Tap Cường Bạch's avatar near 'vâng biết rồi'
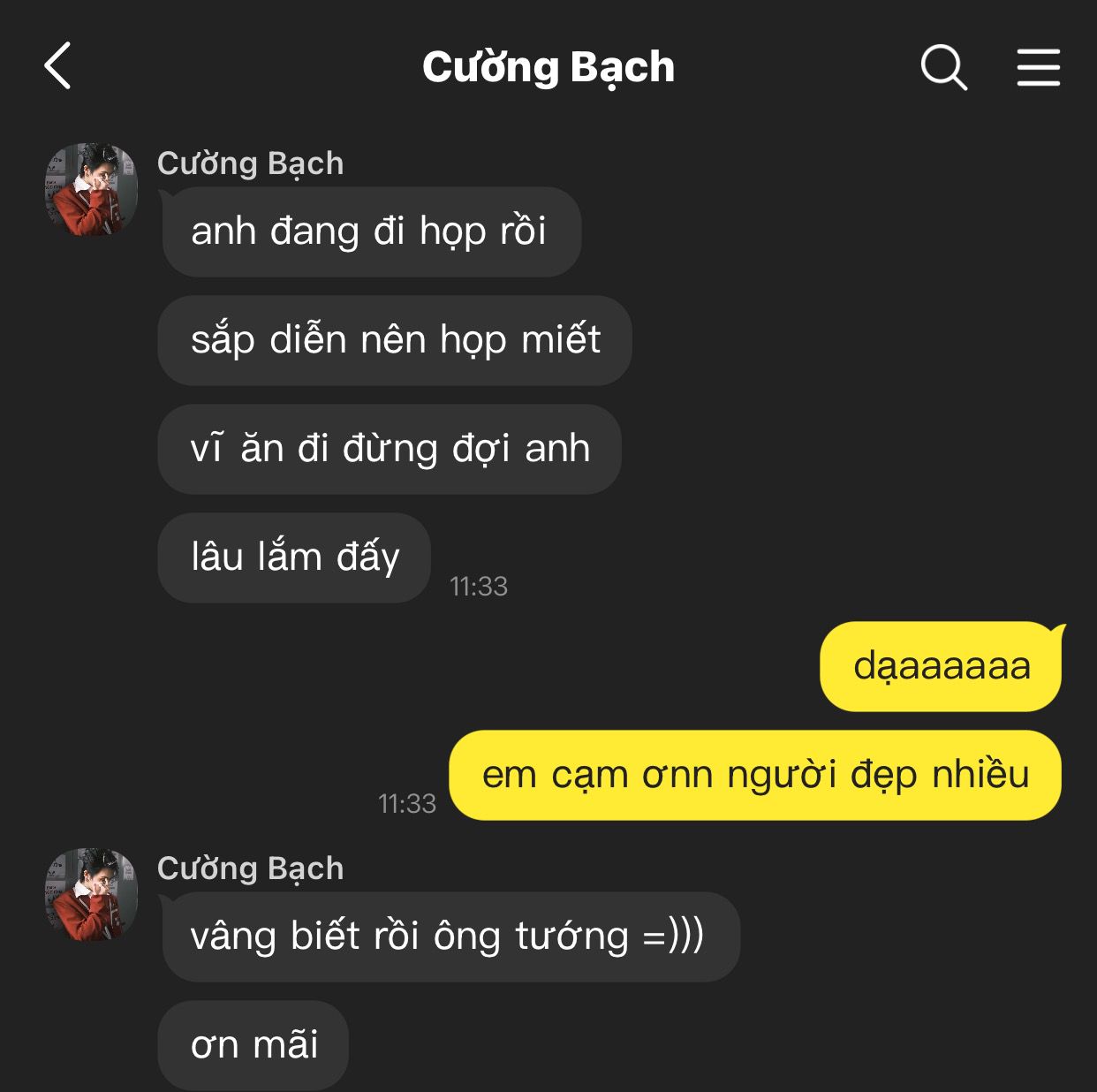The width and height of the screenshot is (1097, 1092). point(92,894)
